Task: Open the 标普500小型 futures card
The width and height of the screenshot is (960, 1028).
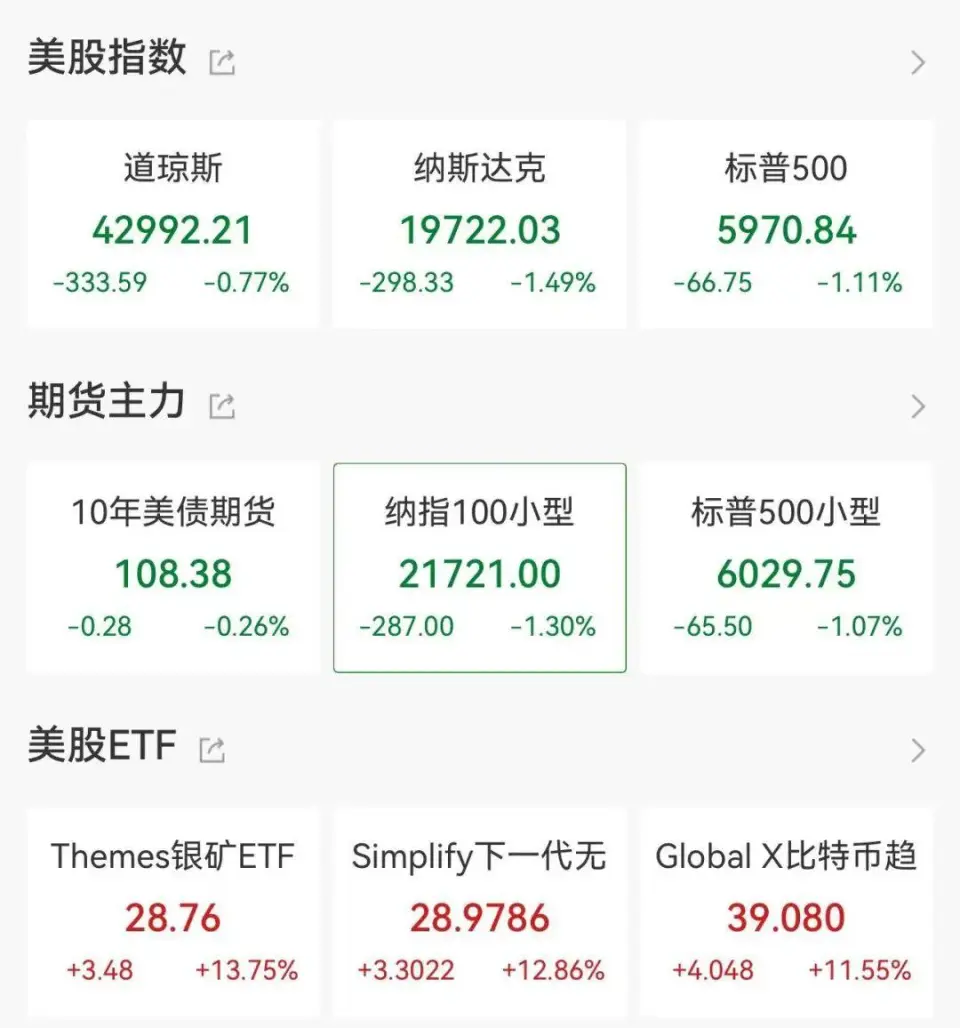Action: 786,568
